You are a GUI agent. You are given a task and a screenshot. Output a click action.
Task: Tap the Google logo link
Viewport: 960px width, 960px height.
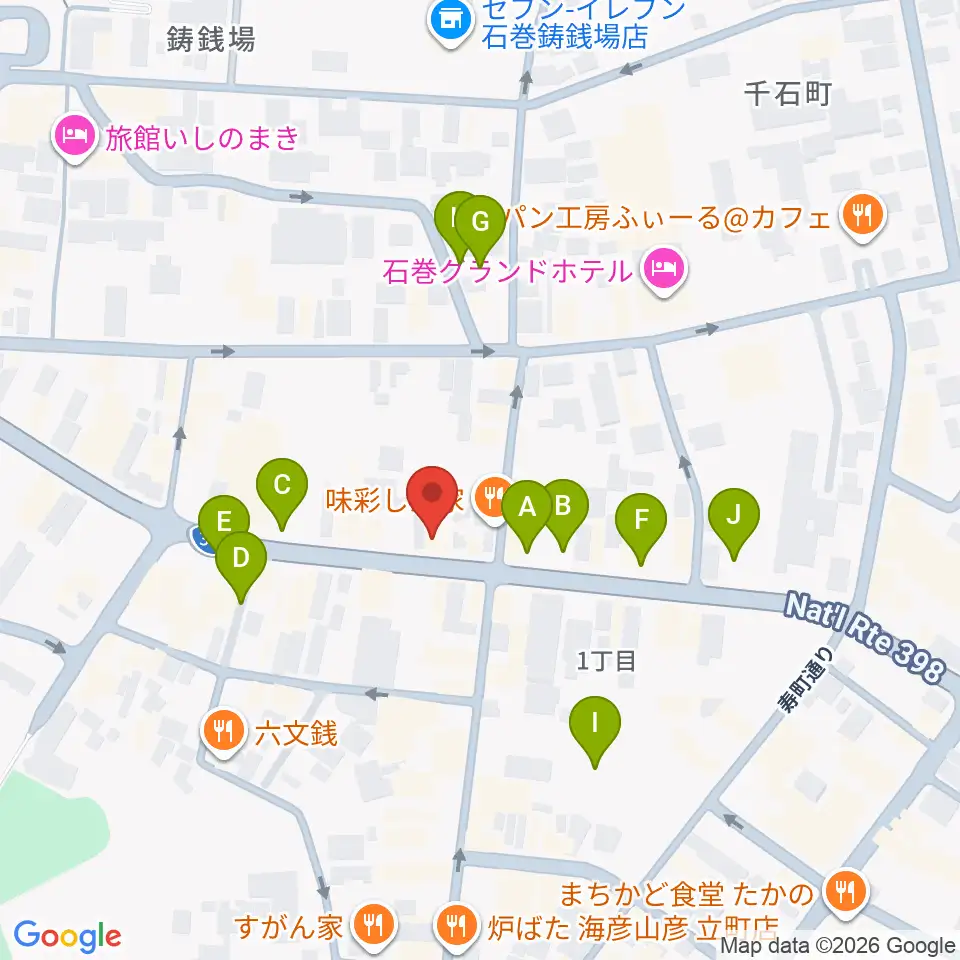coord(67,936)
